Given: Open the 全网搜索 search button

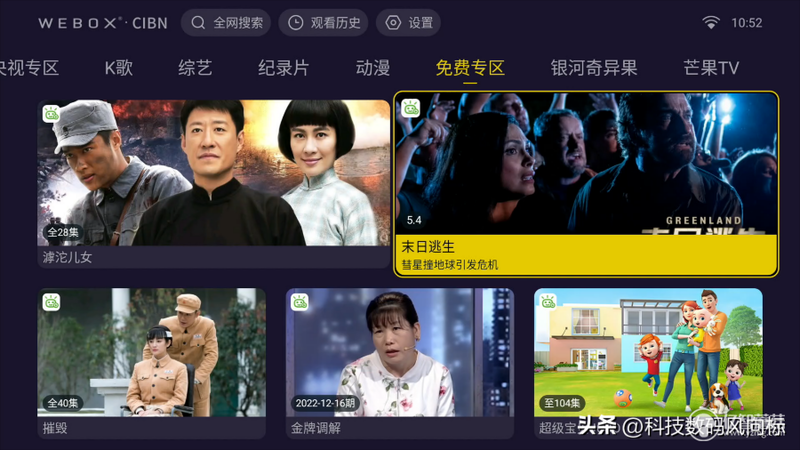Looking at the screenshot, I should pyautogui.click(x=226, y=22).
